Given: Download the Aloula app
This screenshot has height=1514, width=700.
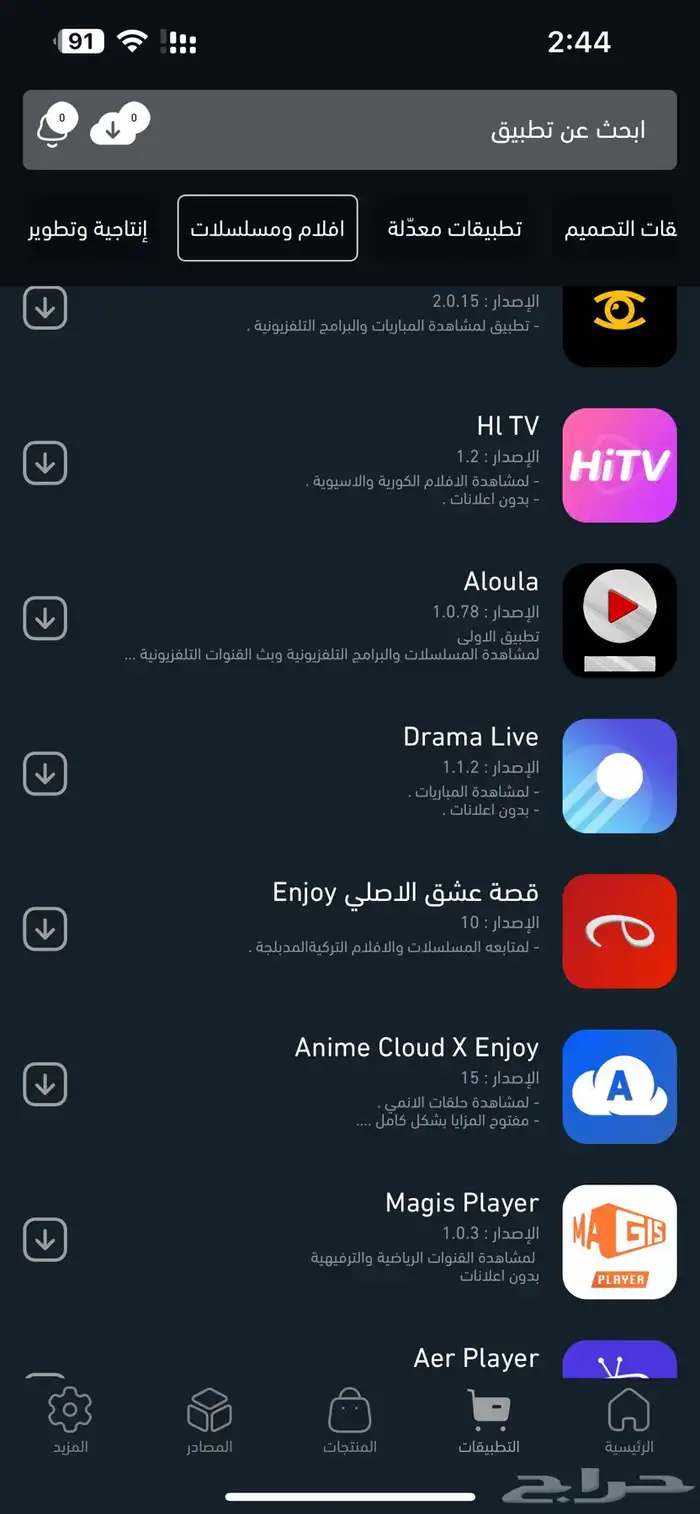Looking at the screenshot, I should [x=45, y=619].
